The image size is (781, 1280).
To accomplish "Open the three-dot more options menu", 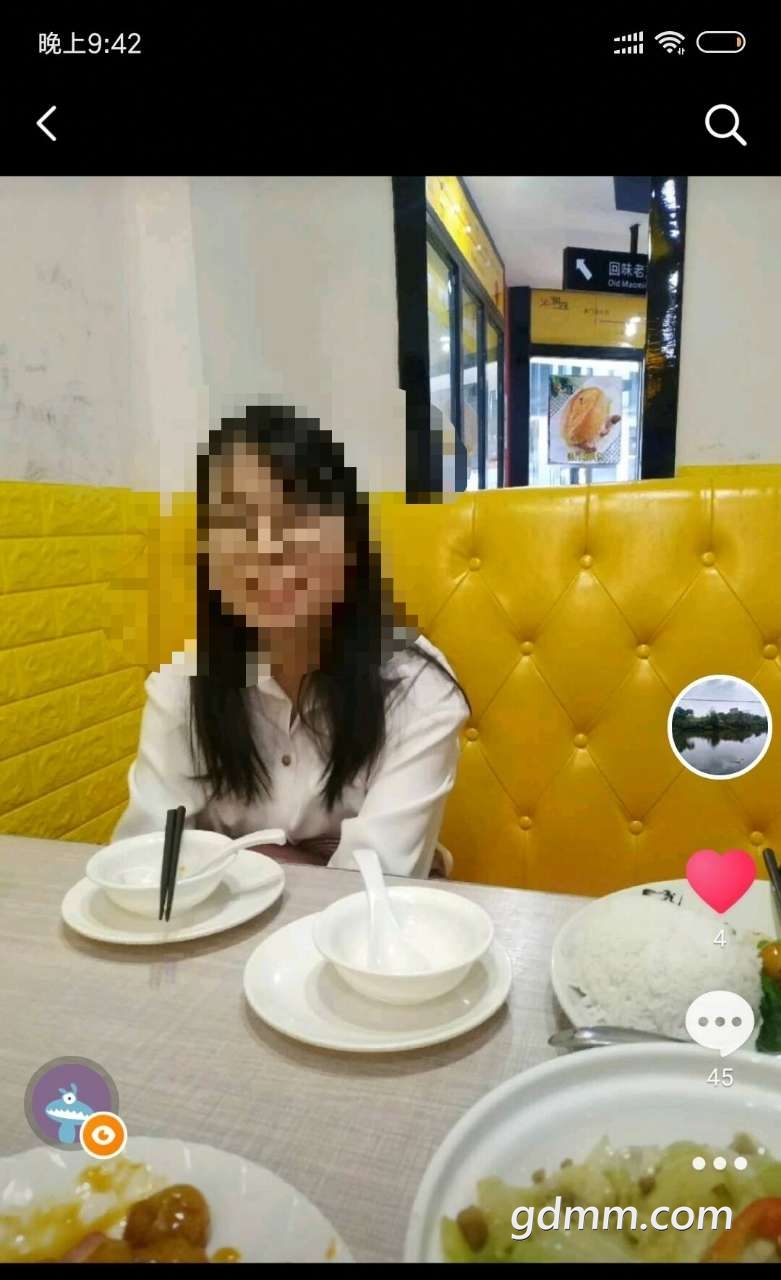I will coord(719,1163).
